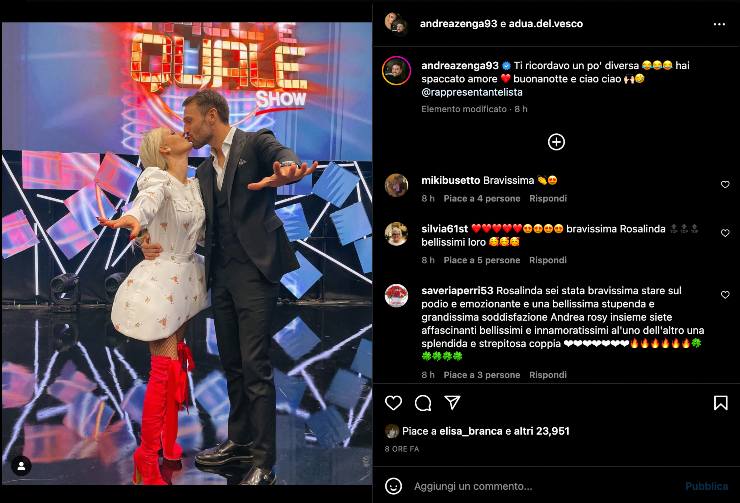Open the post overflow menu
This screenshot has height=503, width=740.
pyautogui.click(x=719, y=23)
